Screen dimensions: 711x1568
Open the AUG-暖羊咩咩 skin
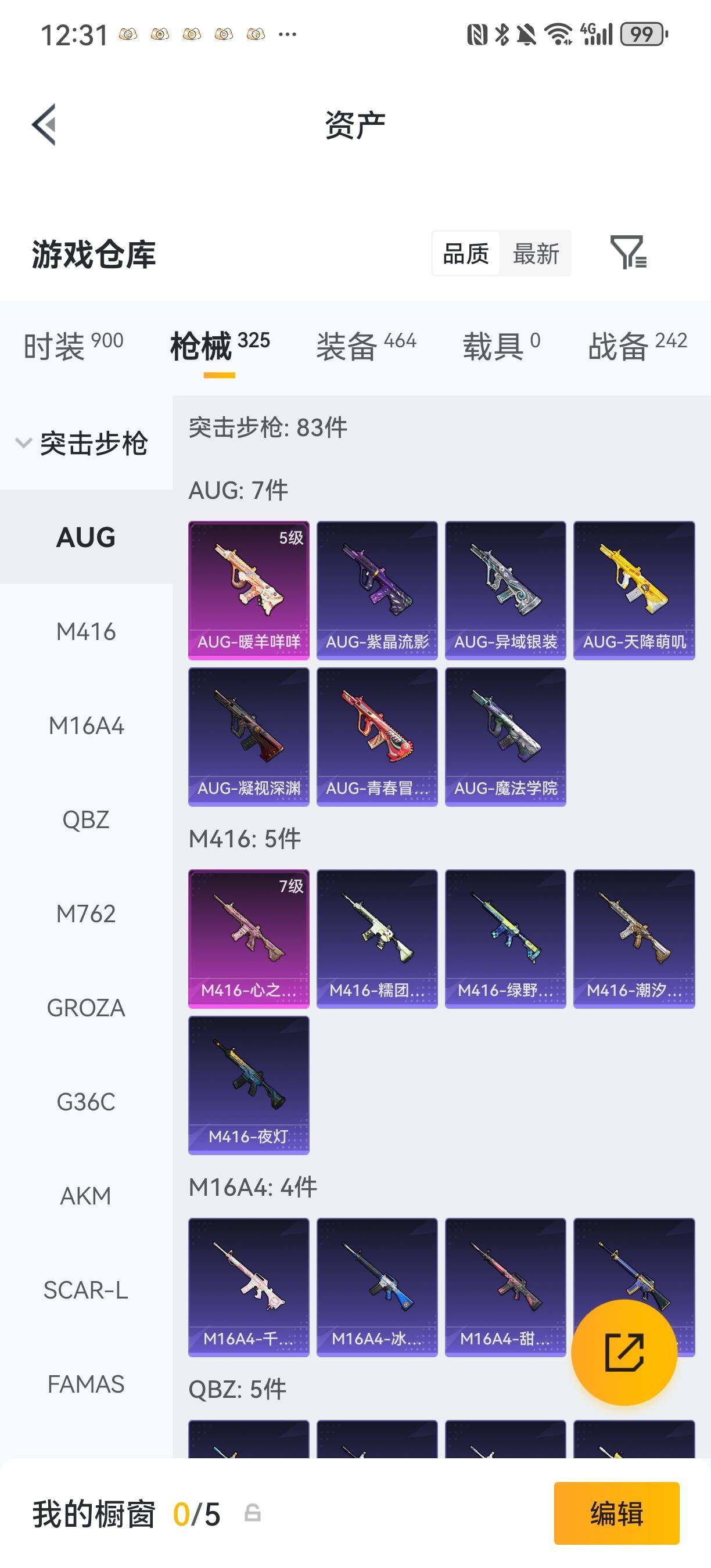click(x=249, y=591)
